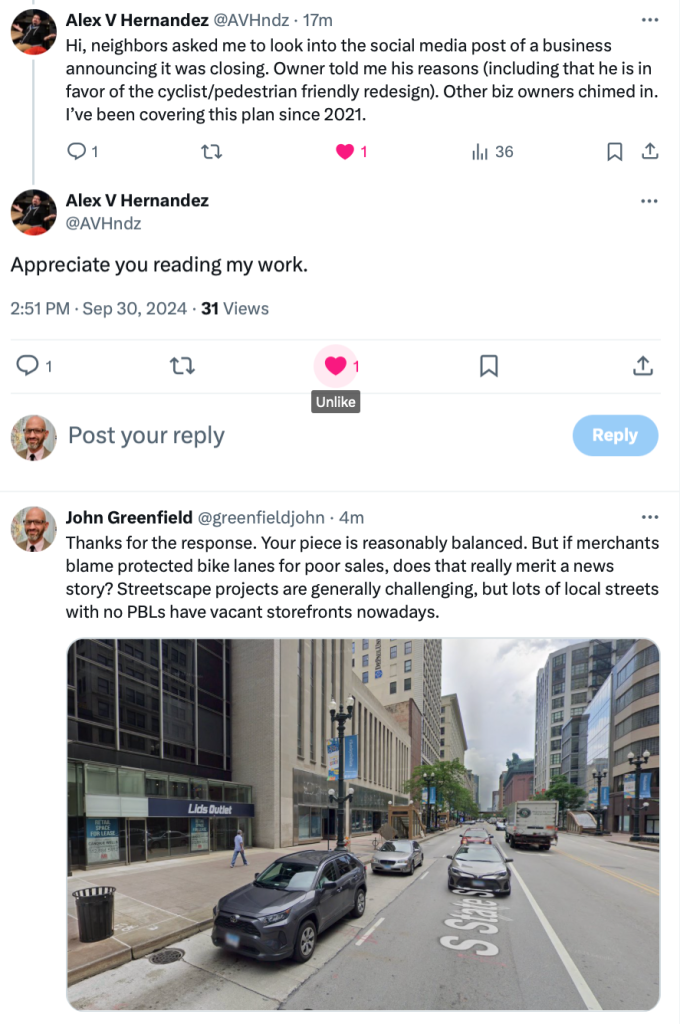Image resolution: width=680 pixels, height=1024 pixels.
Task: Open the S State street photo
Action: 363,823
